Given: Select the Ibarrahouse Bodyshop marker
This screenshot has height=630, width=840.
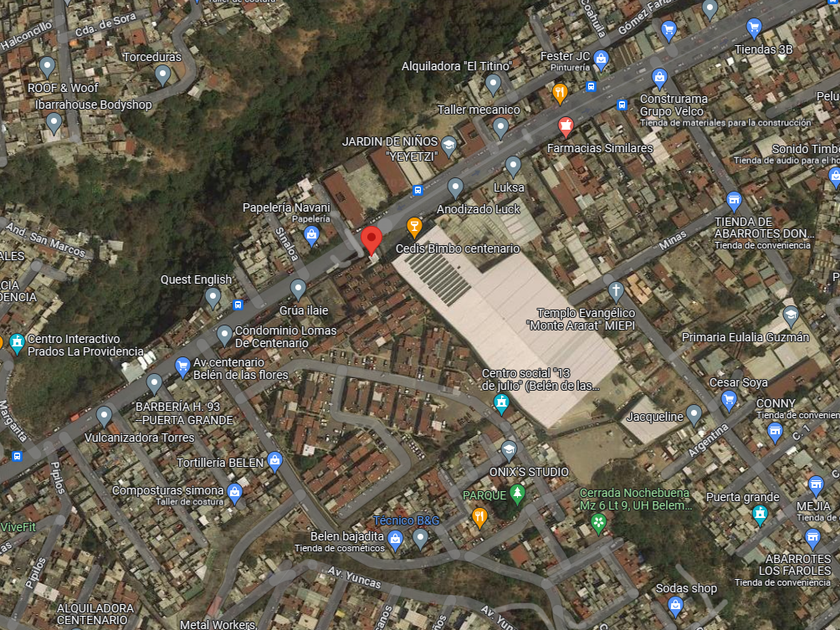Looking at the screenshot, I should click(54, 123).
